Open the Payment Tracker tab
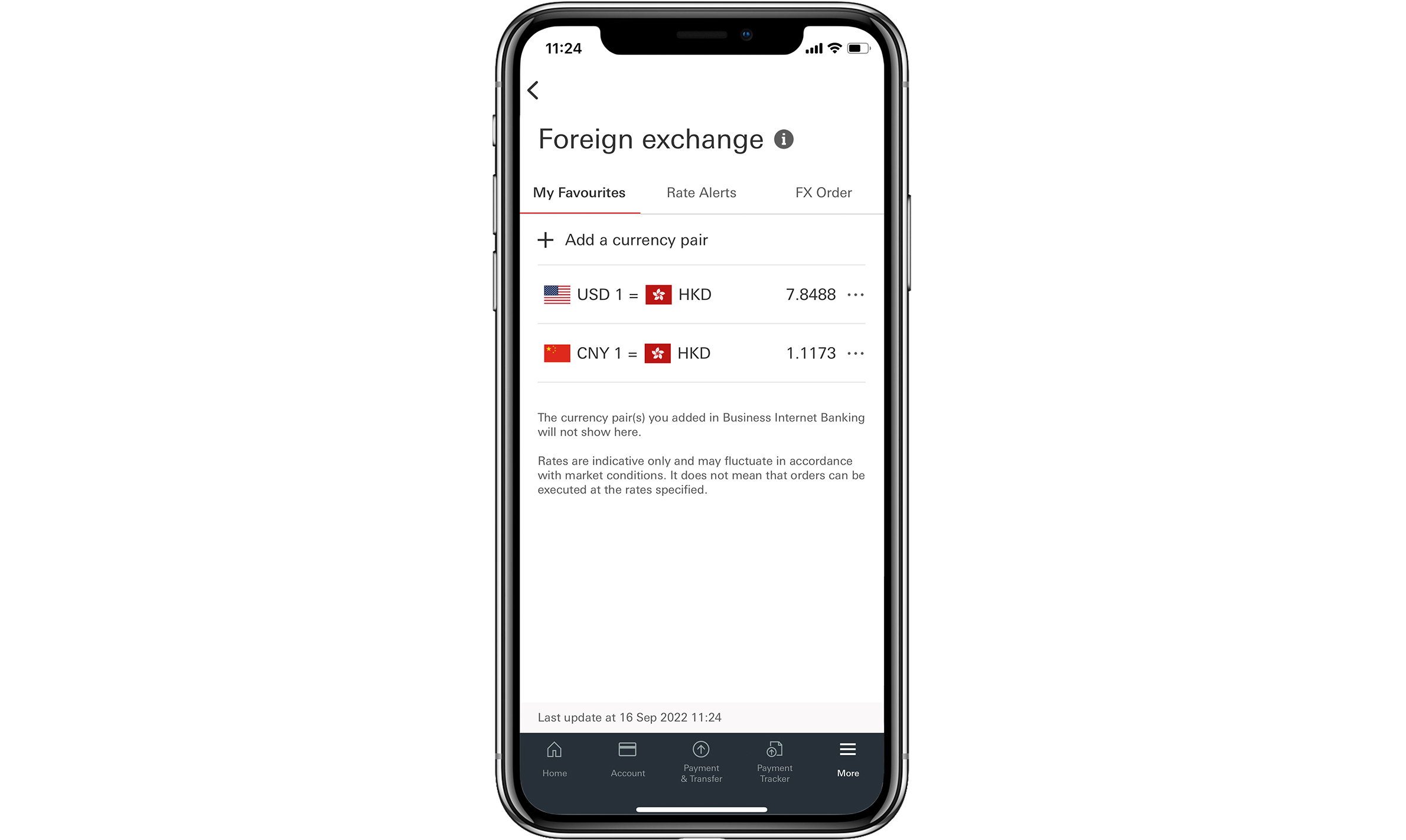The image size is (1406, 840). point(774,761)
